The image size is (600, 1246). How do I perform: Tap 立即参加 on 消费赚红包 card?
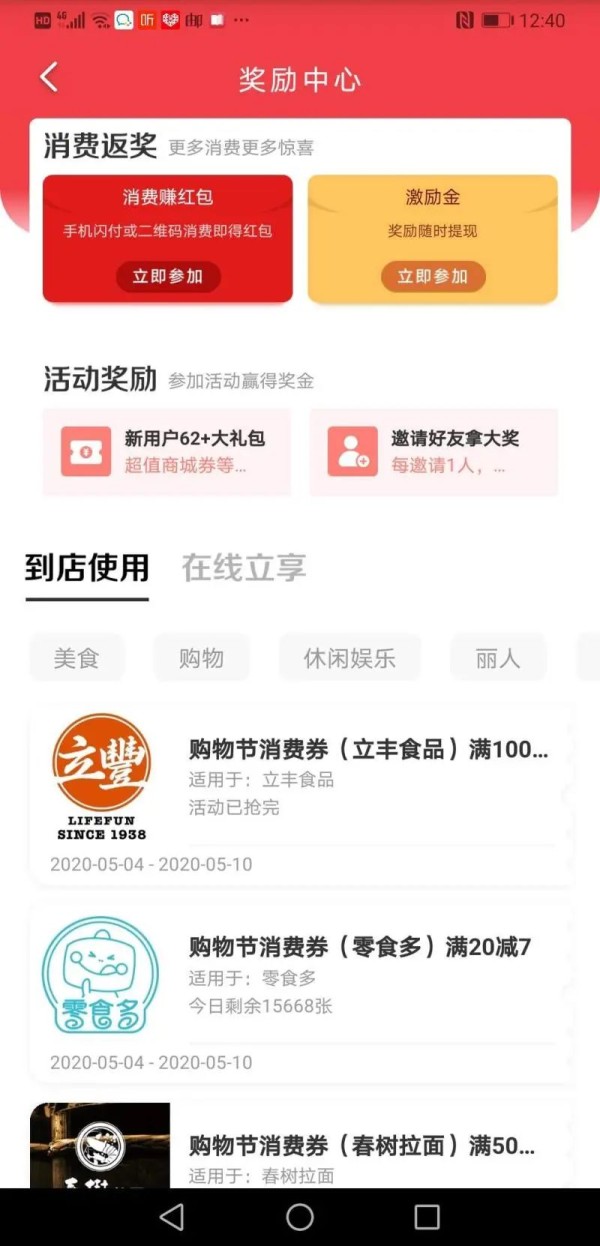(x=168, y=277)
